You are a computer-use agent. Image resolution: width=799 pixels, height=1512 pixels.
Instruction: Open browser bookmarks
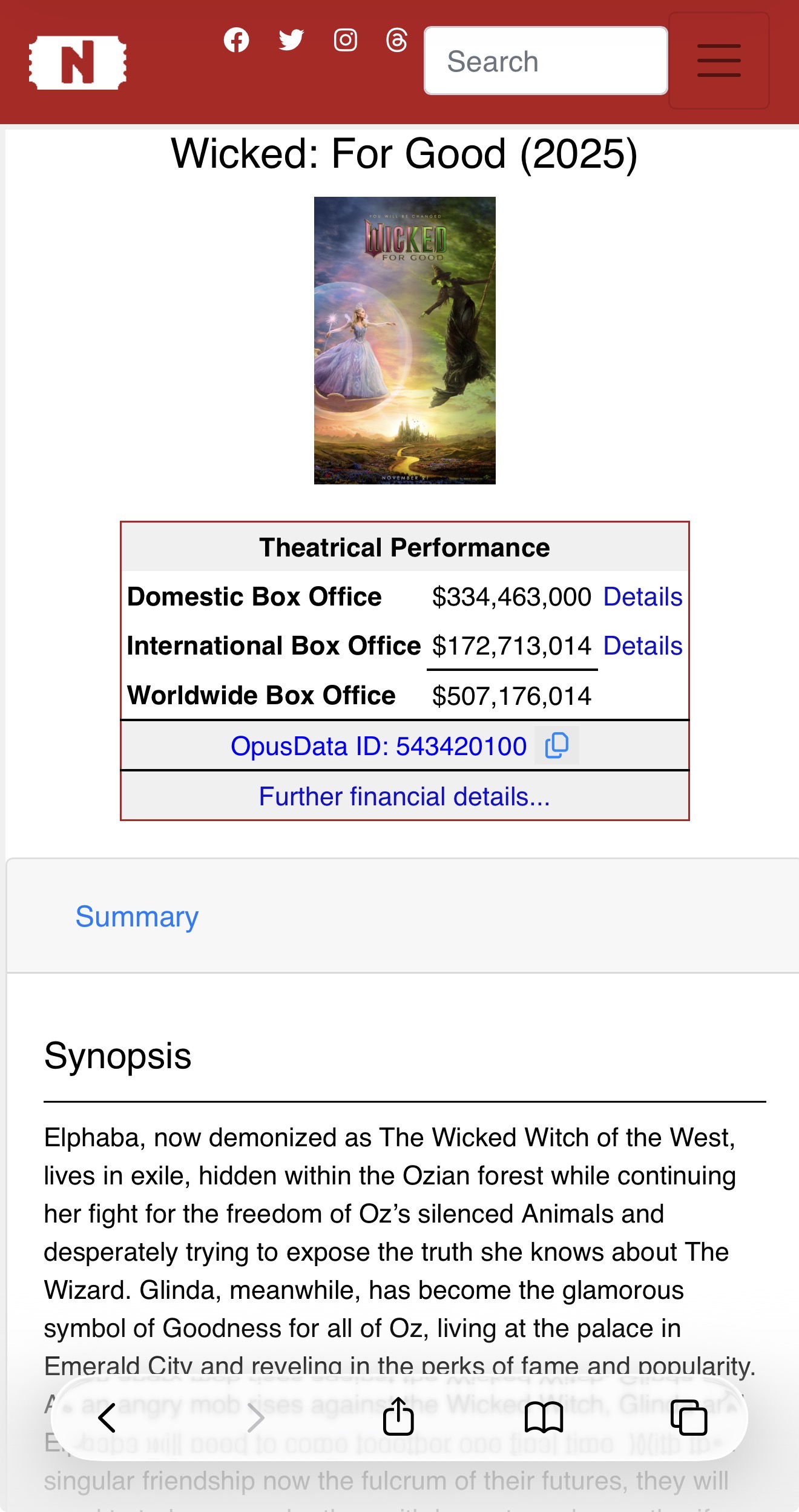544,1418
